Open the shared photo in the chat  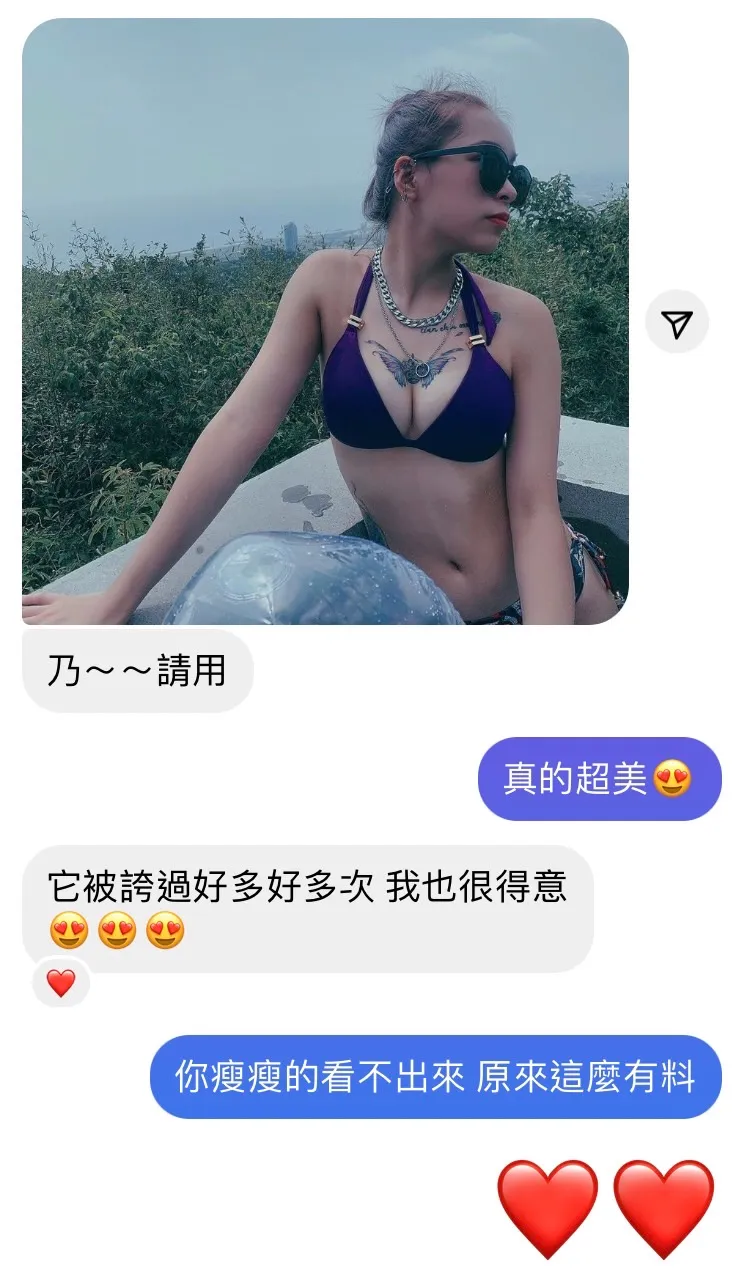(x=325, y=321)
